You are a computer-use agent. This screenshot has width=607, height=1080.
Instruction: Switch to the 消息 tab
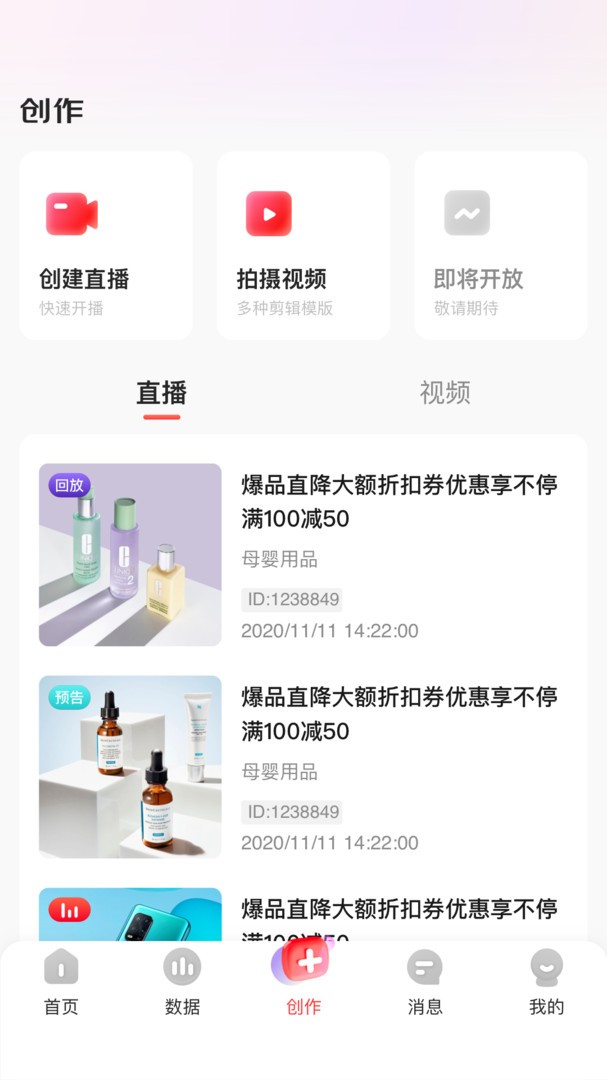(x=425, y=982)
